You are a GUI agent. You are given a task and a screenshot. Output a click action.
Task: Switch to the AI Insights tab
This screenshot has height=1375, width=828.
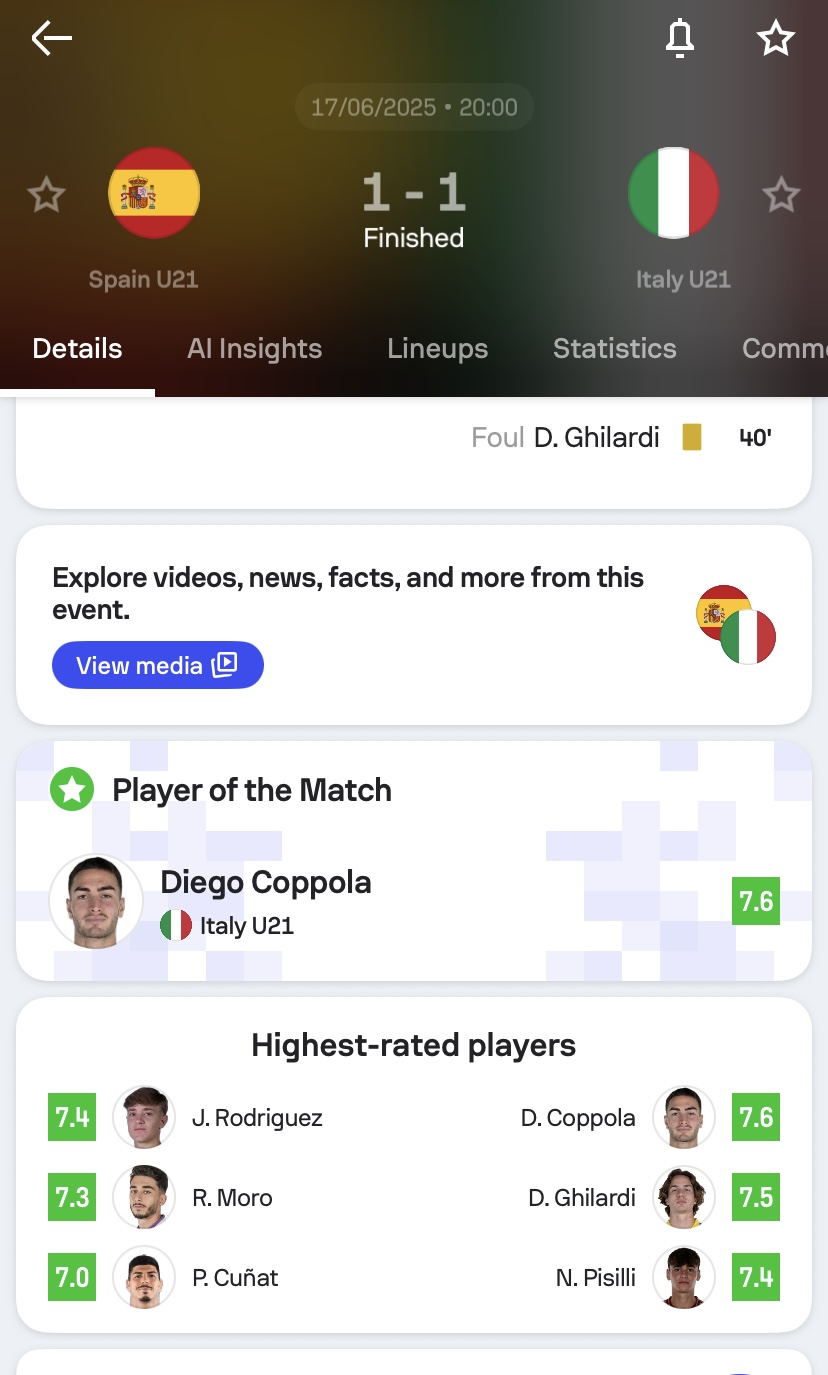pyautogui.click(x=254, y=348)
